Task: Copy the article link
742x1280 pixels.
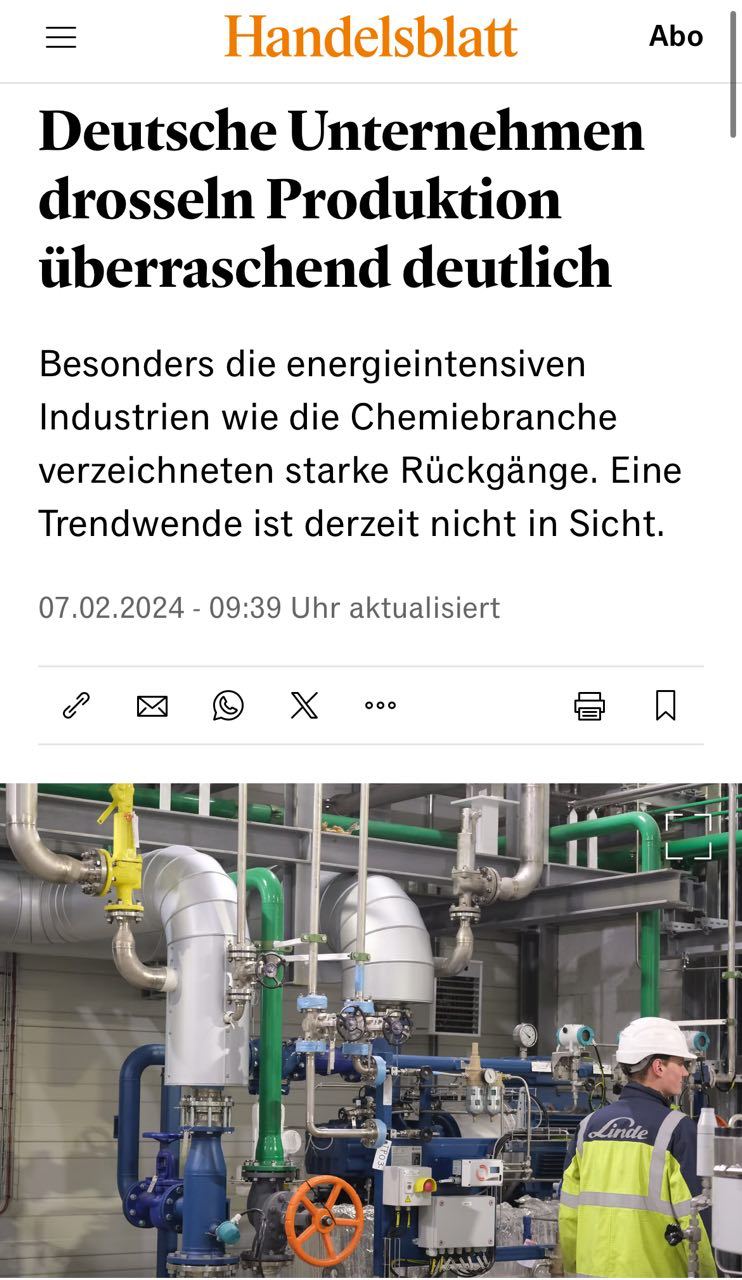Action: click(76, 706)
